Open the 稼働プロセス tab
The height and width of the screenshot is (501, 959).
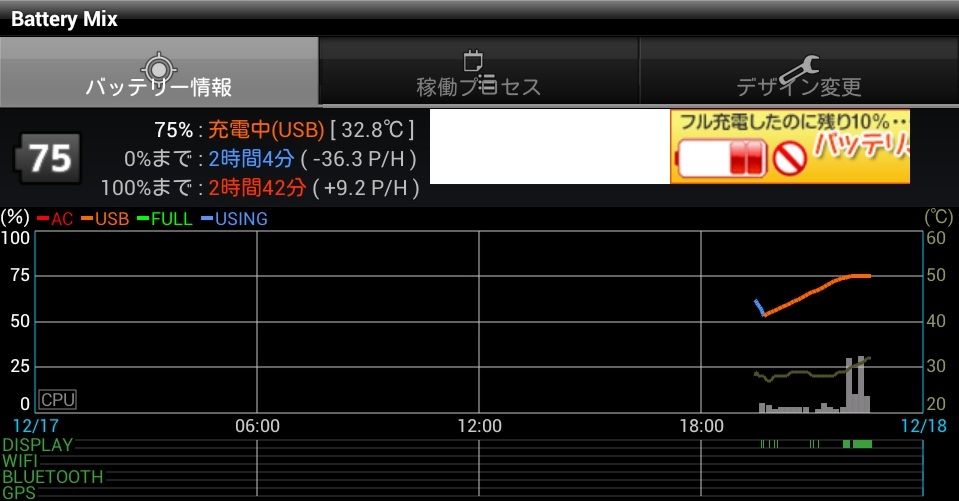coord(479,72)
